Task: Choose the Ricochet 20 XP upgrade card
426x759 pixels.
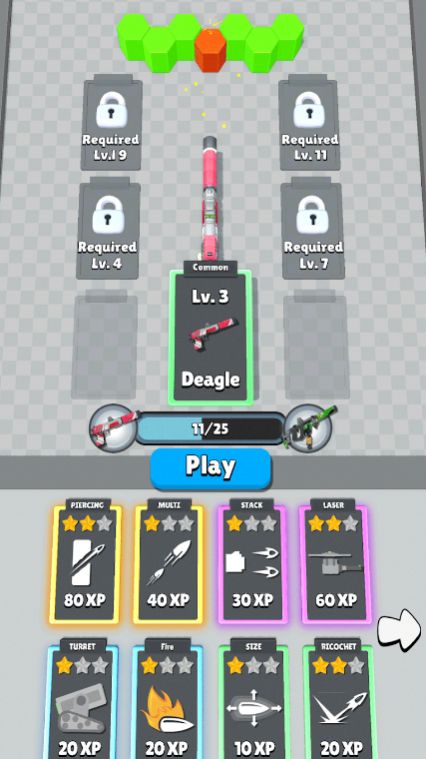Action: point(338,698)
